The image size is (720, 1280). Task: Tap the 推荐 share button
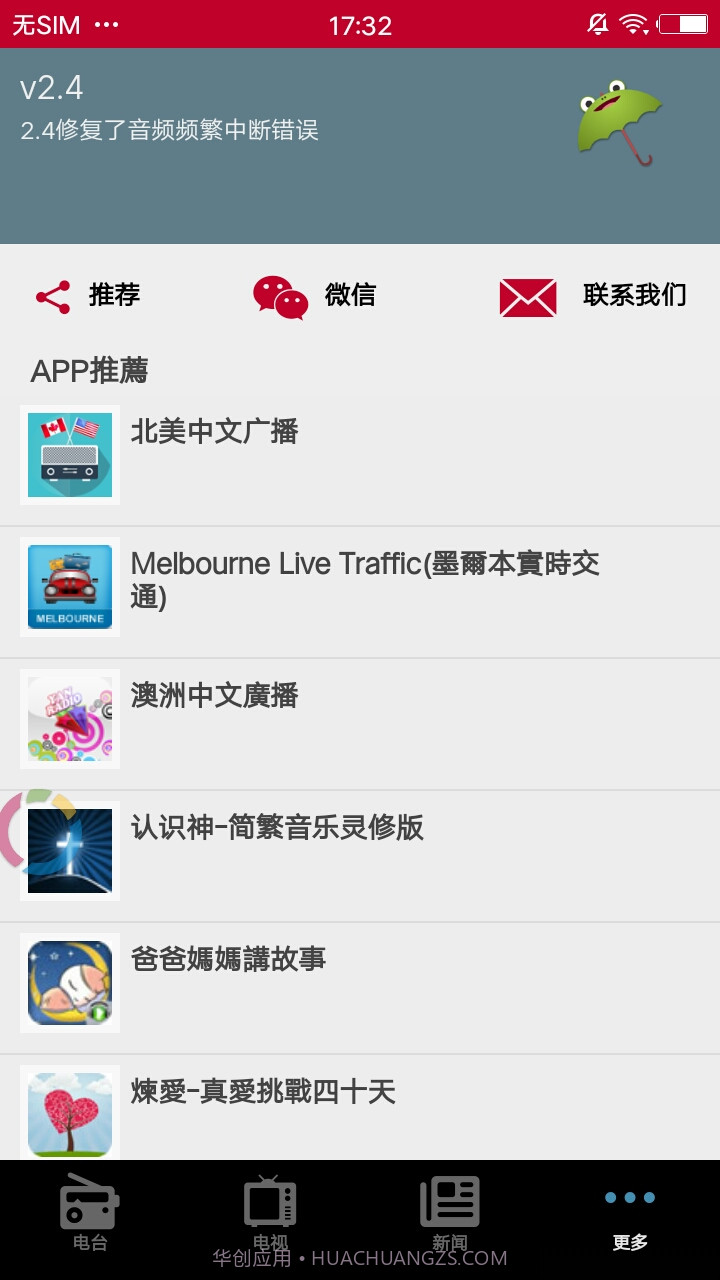click(88, 296)
